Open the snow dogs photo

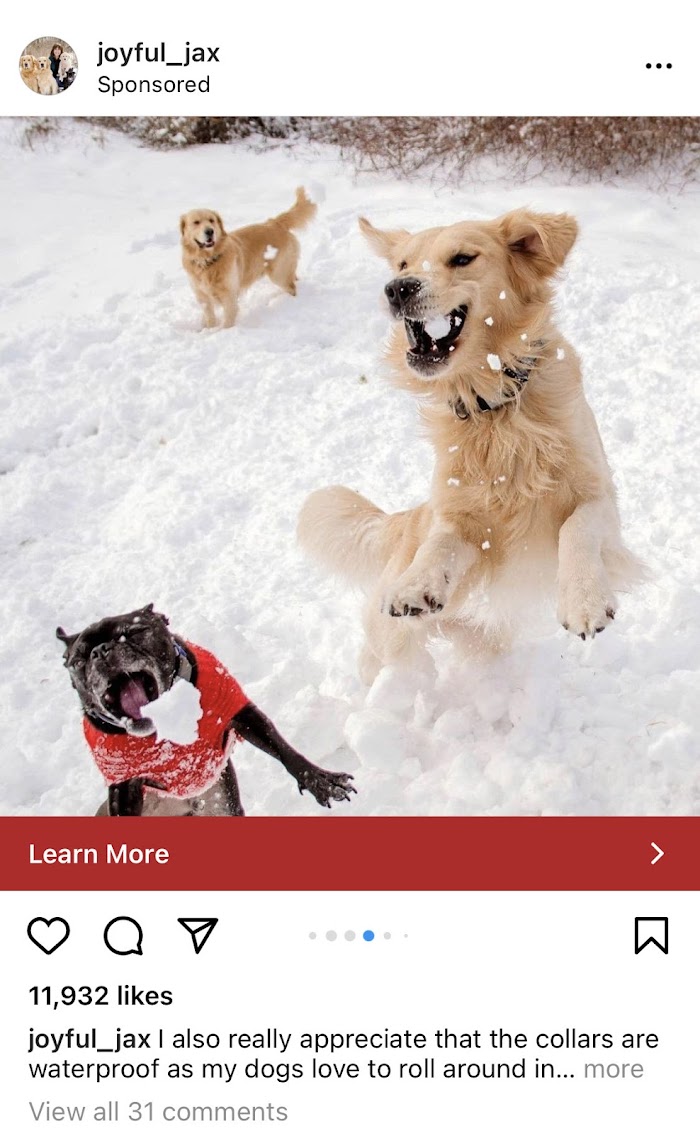[350, 465]
